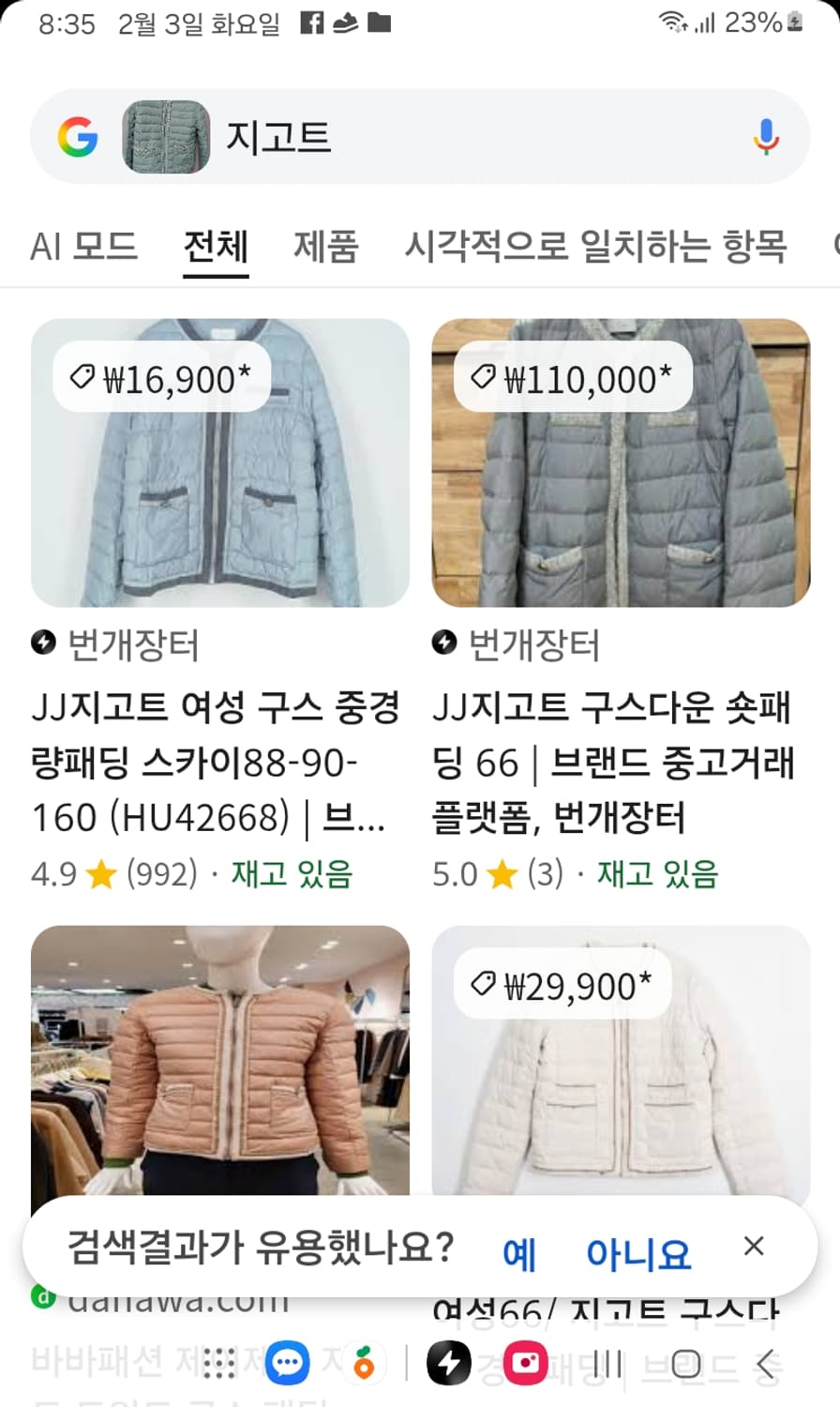Viewport: 840px width, 1407px height.
Task: Switch to the 제품 tab
Action: click(325, 247)
